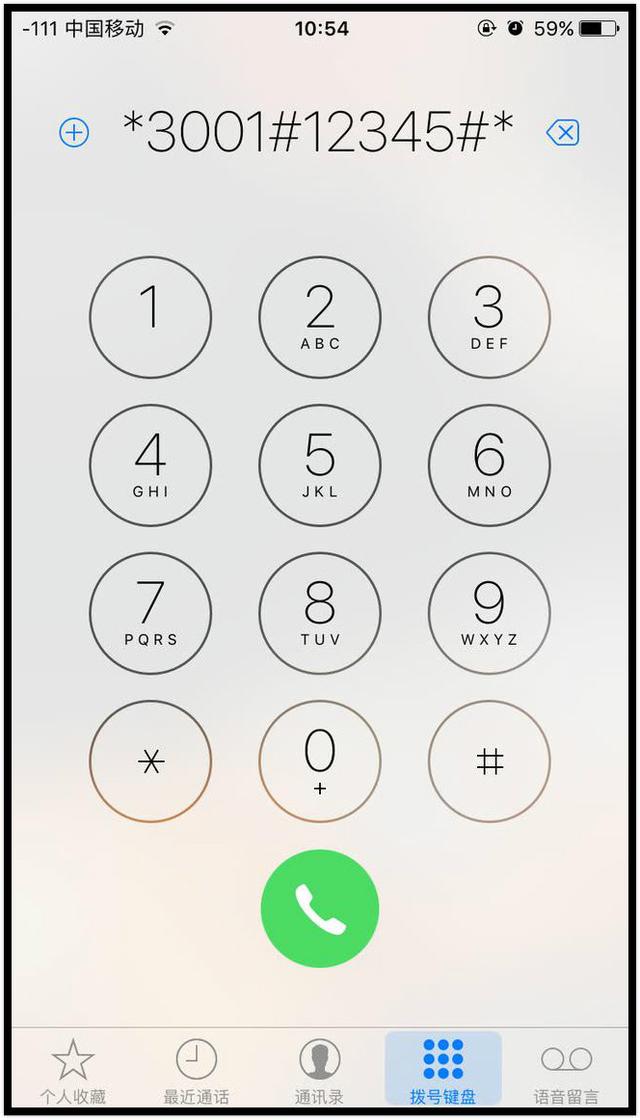640x1120 pixels.
Task: Dial digit 6 MNO
Action: click(489, 466)
